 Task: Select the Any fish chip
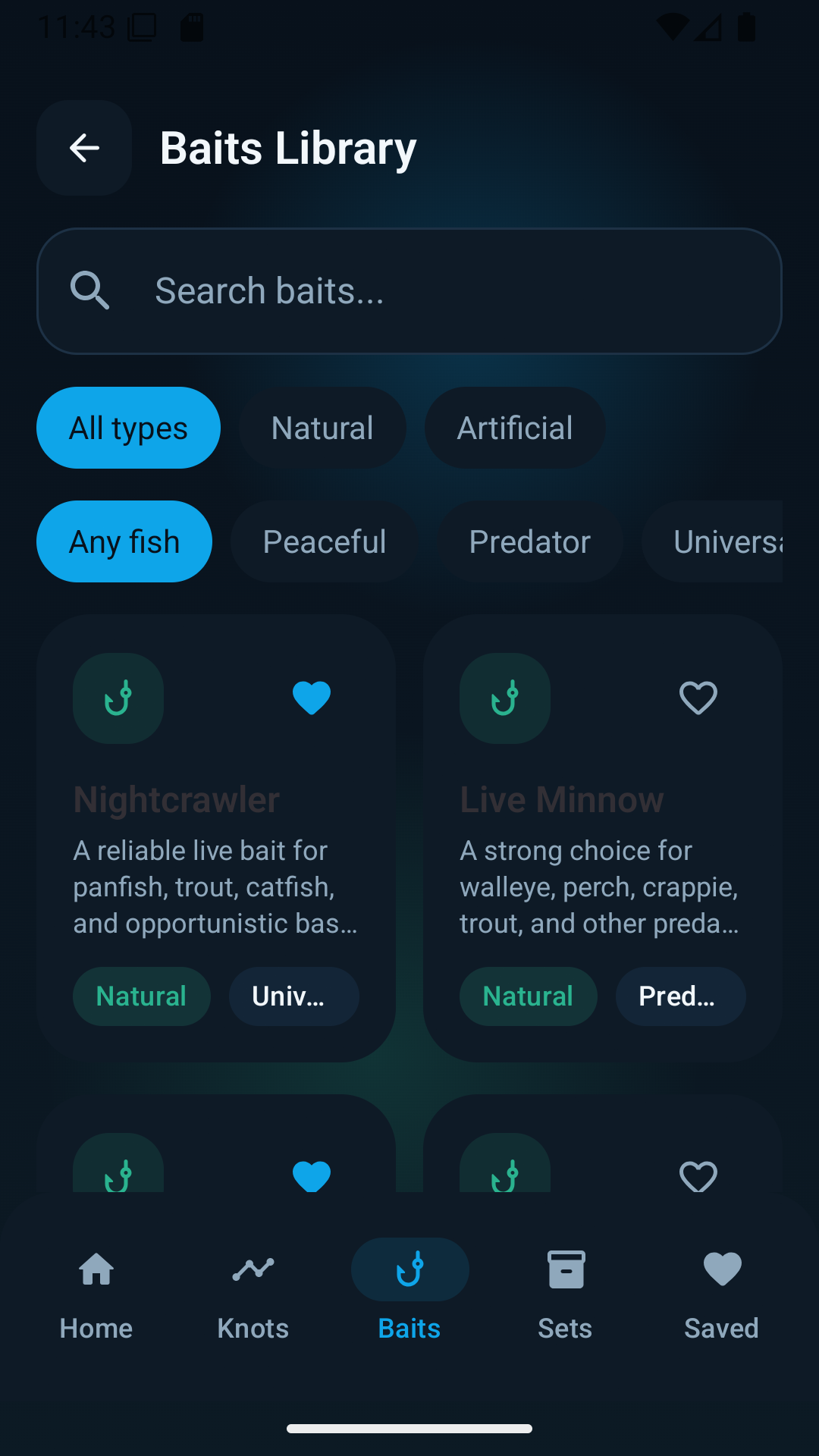(x=124, y=541)
